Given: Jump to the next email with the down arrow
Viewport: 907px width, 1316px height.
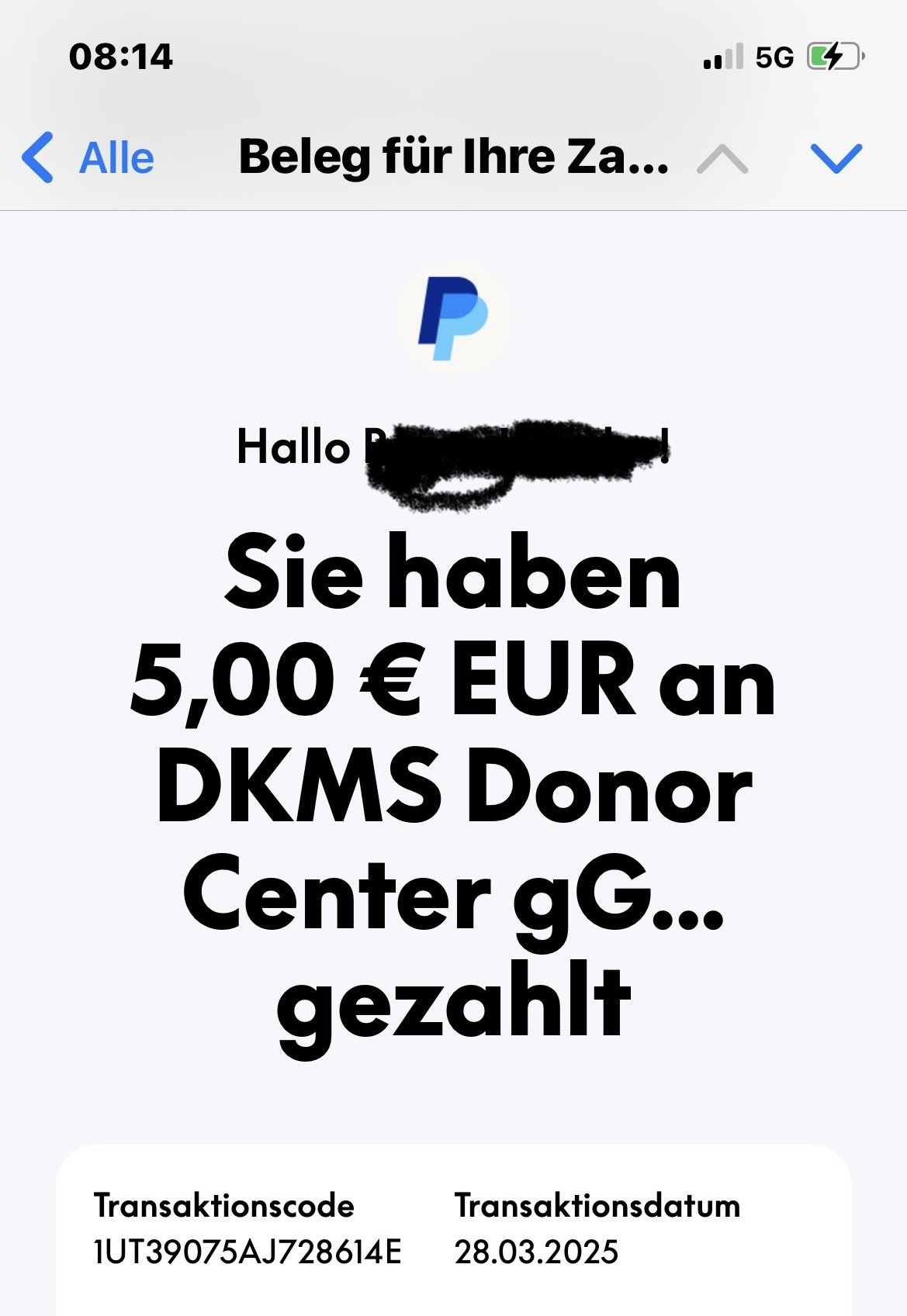Looking at the screenshot, I should tap(836, 157).
